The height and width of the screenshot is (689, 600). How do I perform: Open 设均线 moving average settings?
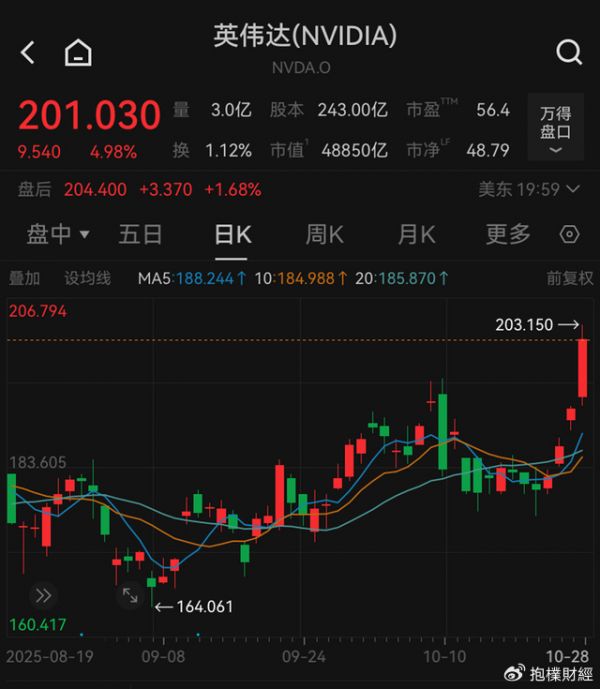point(88,278)
